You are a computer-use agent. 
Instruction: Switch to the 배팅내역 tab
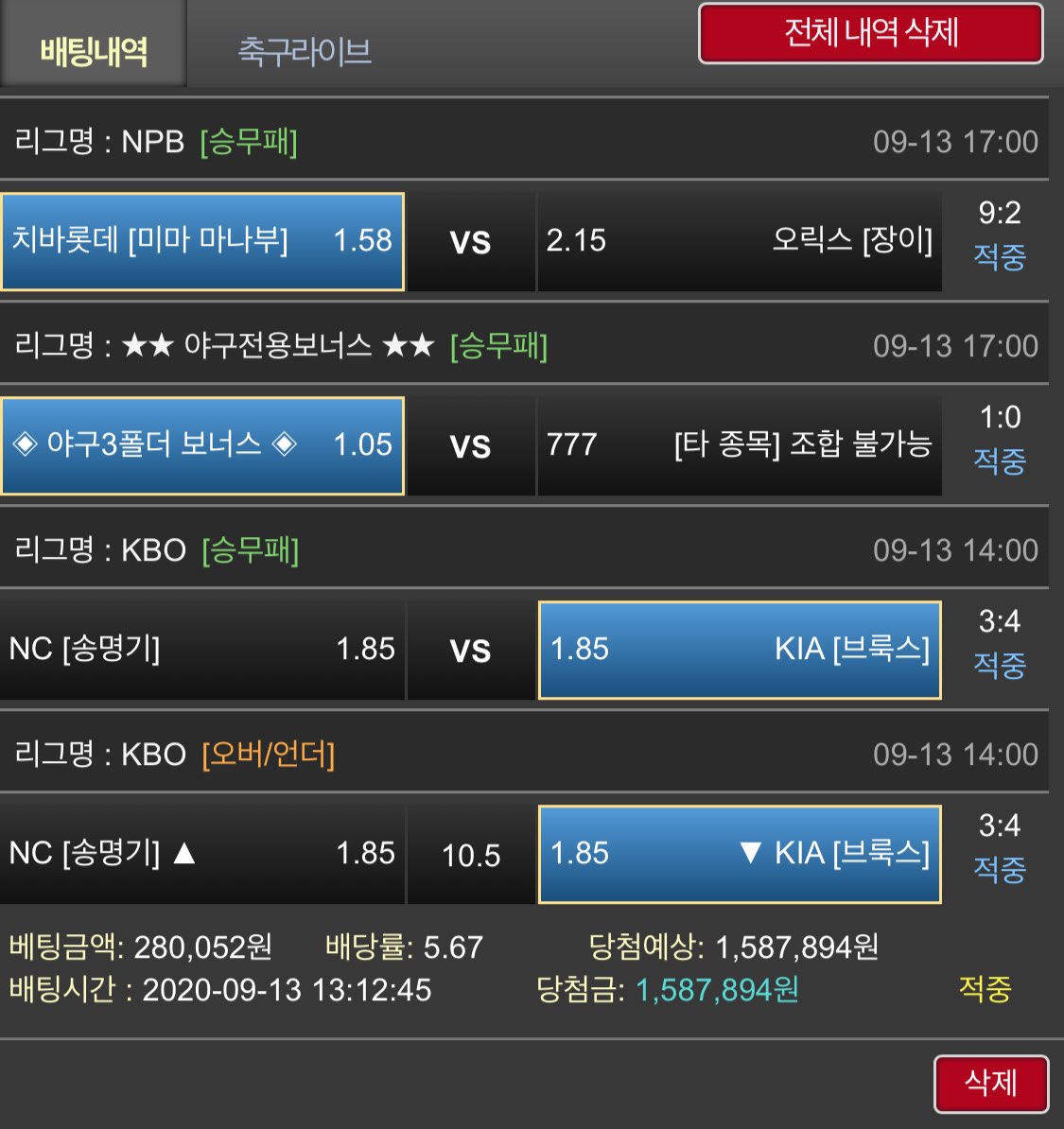coord(94,48)
